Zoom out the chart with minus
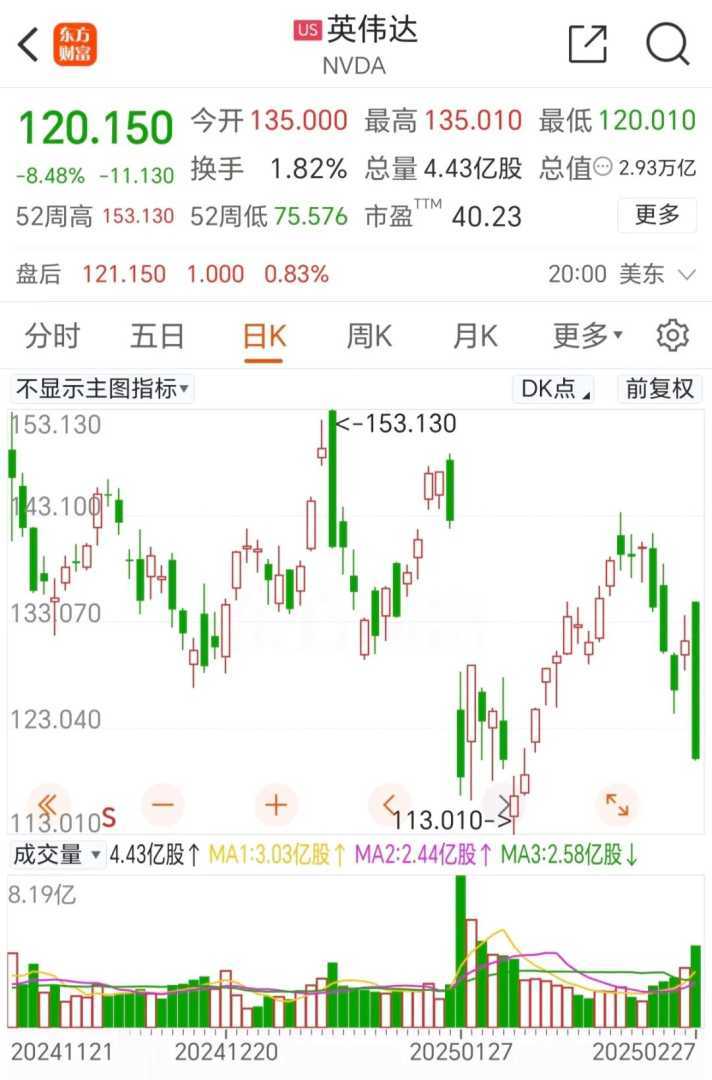The width and height of the screenshot is (712, 1080). point(163,803)
